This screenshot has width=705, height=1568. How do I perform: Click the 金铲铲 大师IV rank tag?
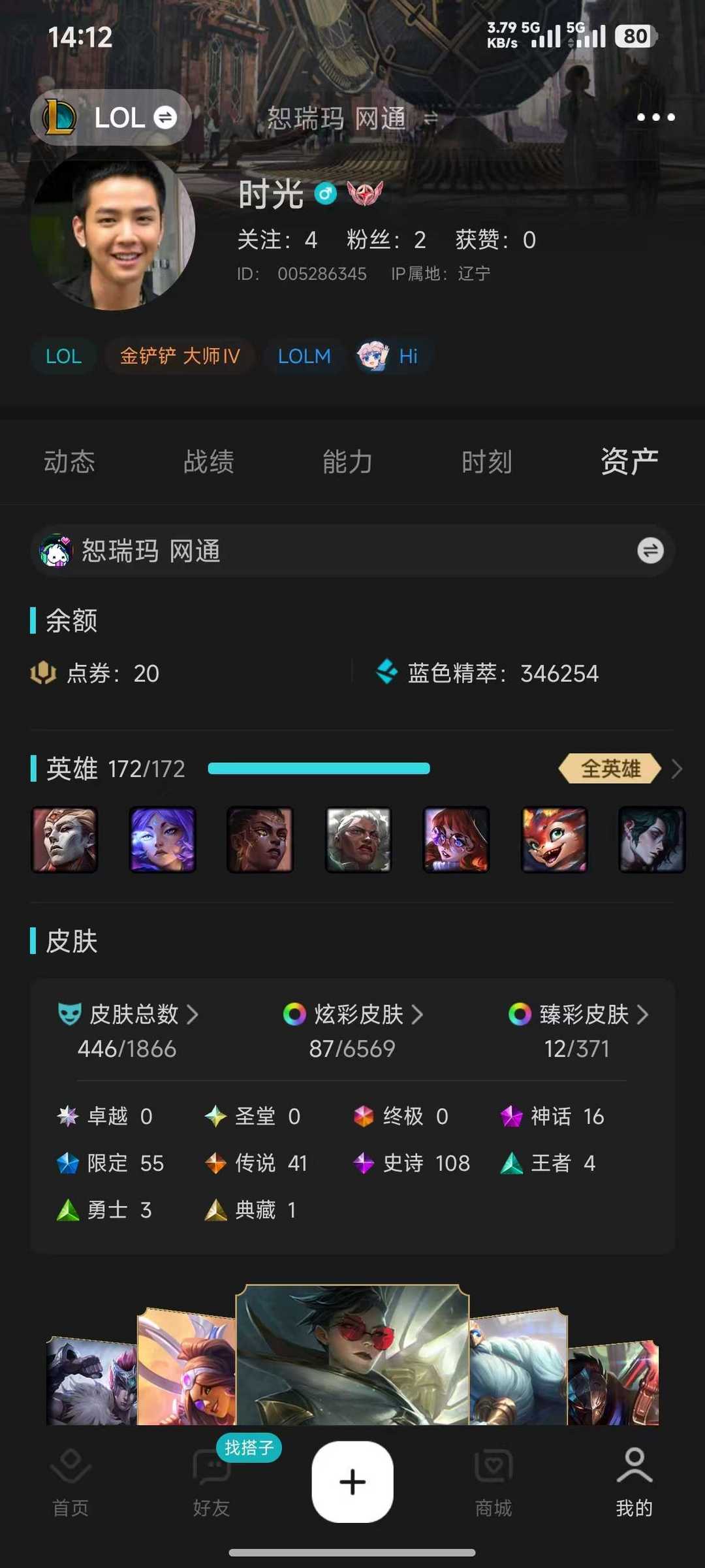click(x=180, y=356)
